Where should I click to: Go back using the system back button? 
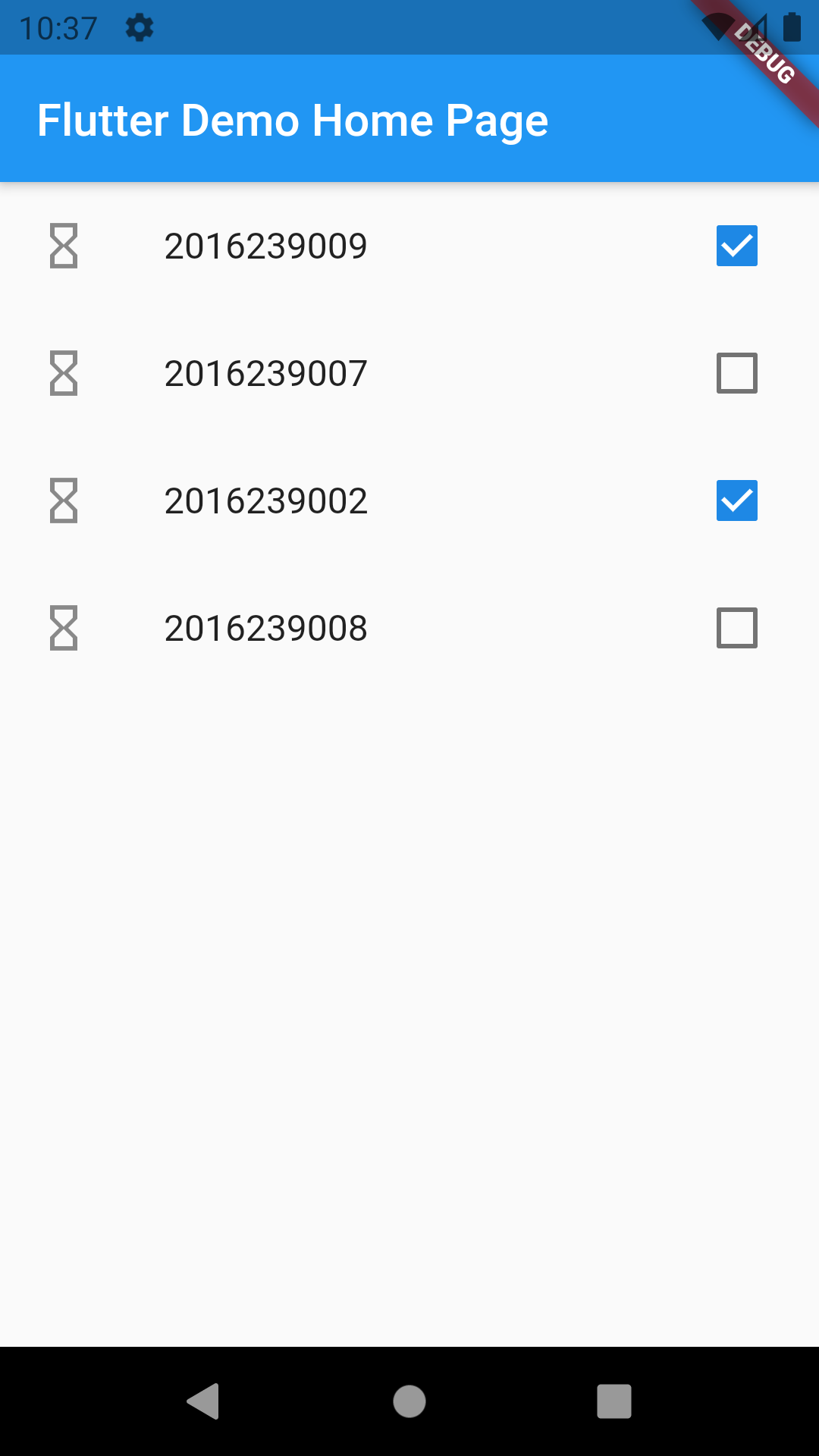coord(203,1401)
